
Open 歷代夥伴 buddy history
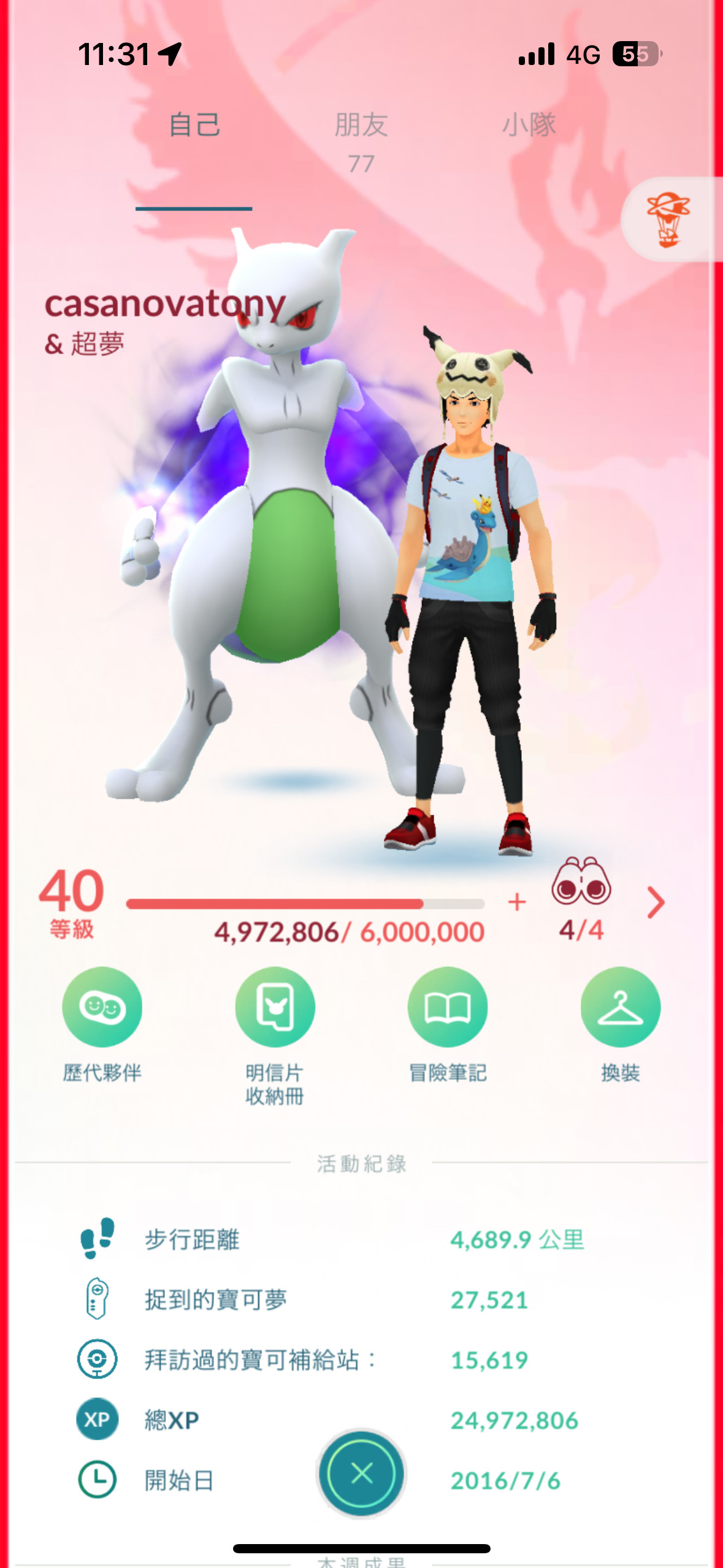[102, 1007]
